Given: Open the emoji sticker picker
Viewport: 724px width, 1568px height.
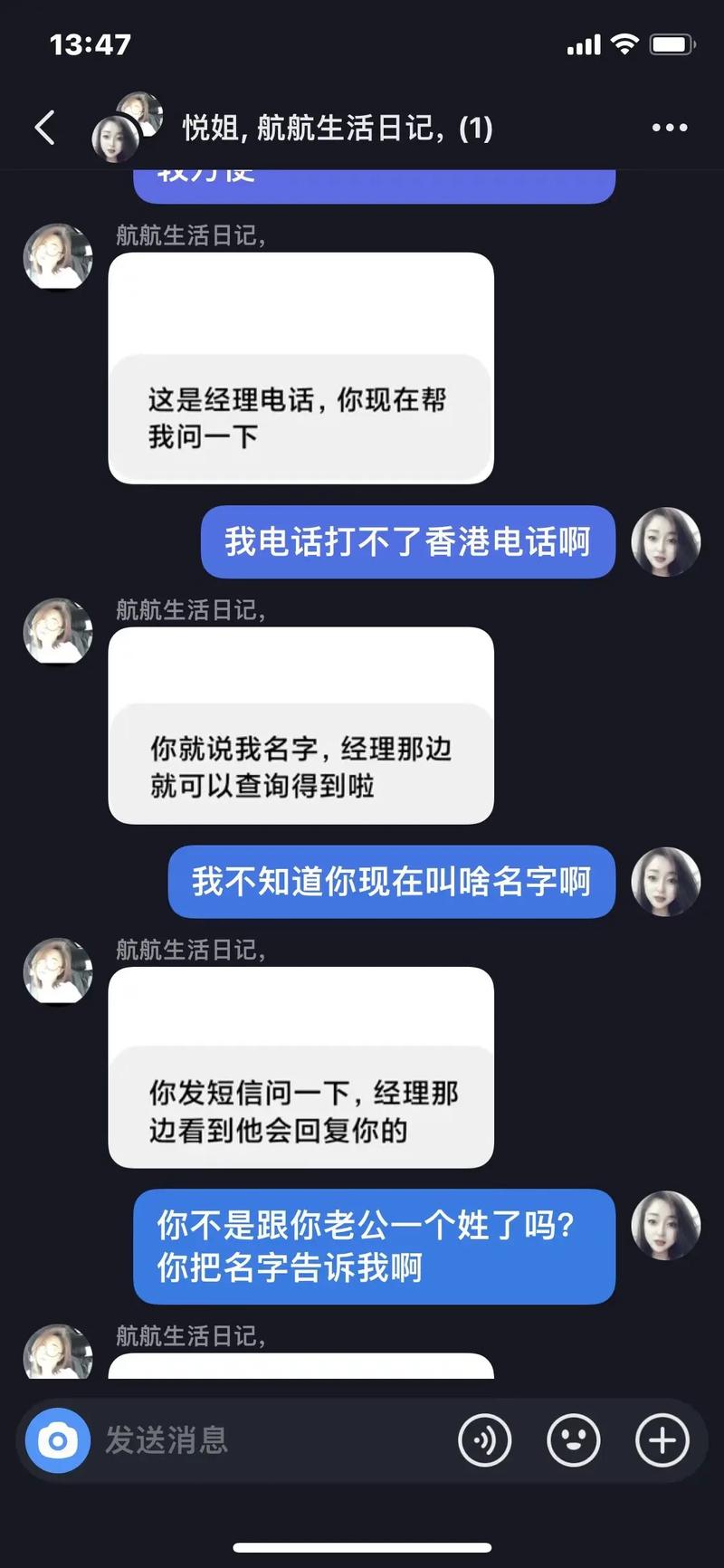Looking at the screenshot, I should pos(573,1439).
